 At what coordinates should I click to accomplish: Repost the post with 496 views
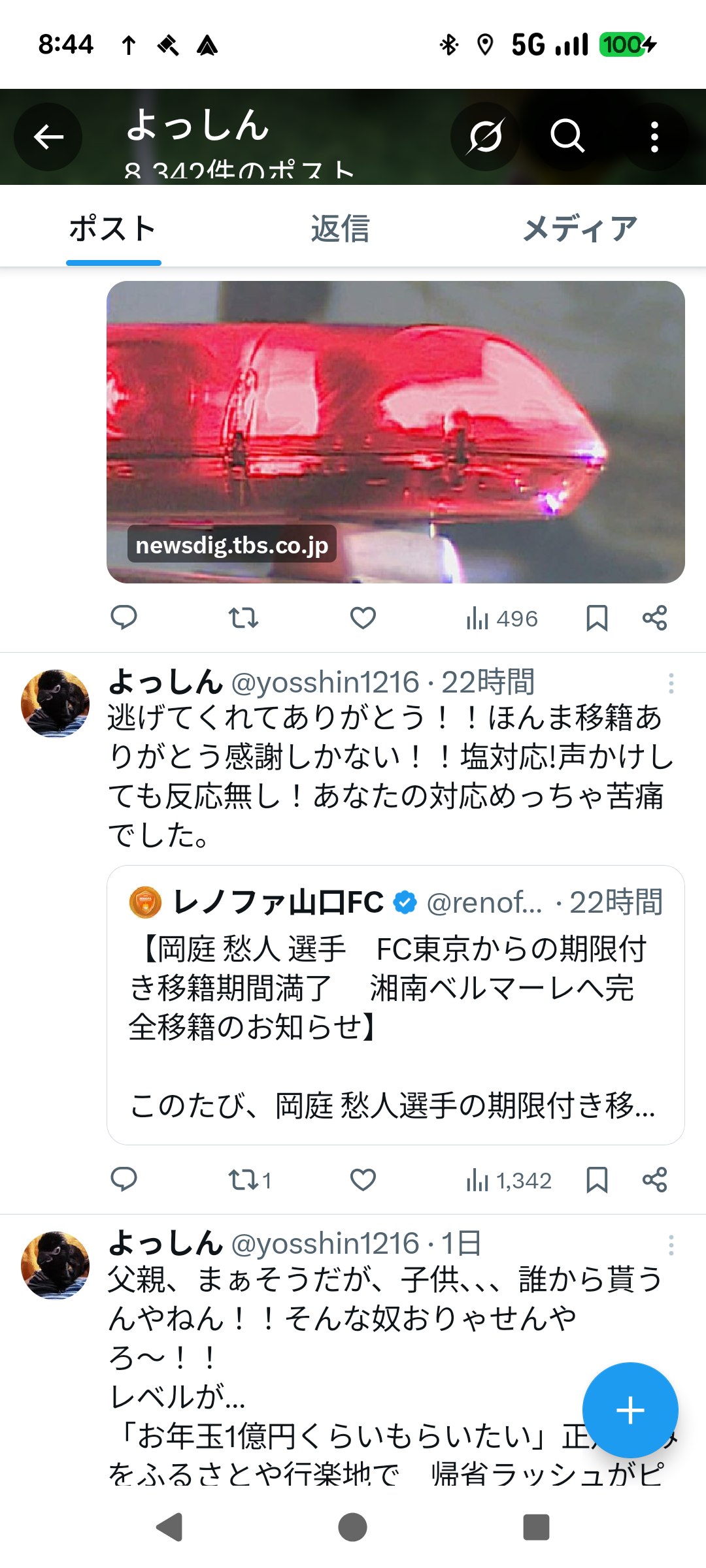243,618
